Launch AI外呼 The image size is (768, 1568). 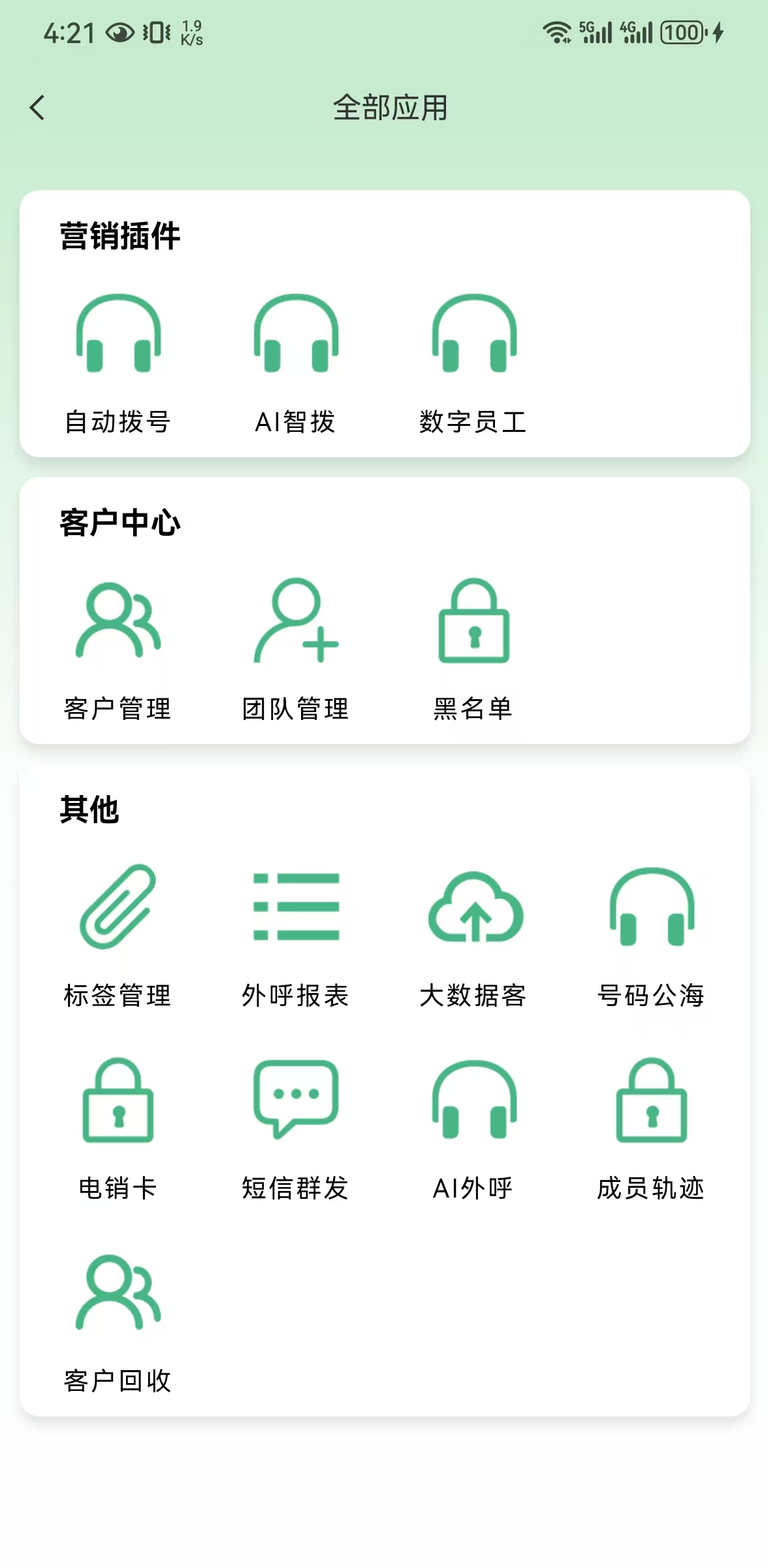coord(473,1129)
